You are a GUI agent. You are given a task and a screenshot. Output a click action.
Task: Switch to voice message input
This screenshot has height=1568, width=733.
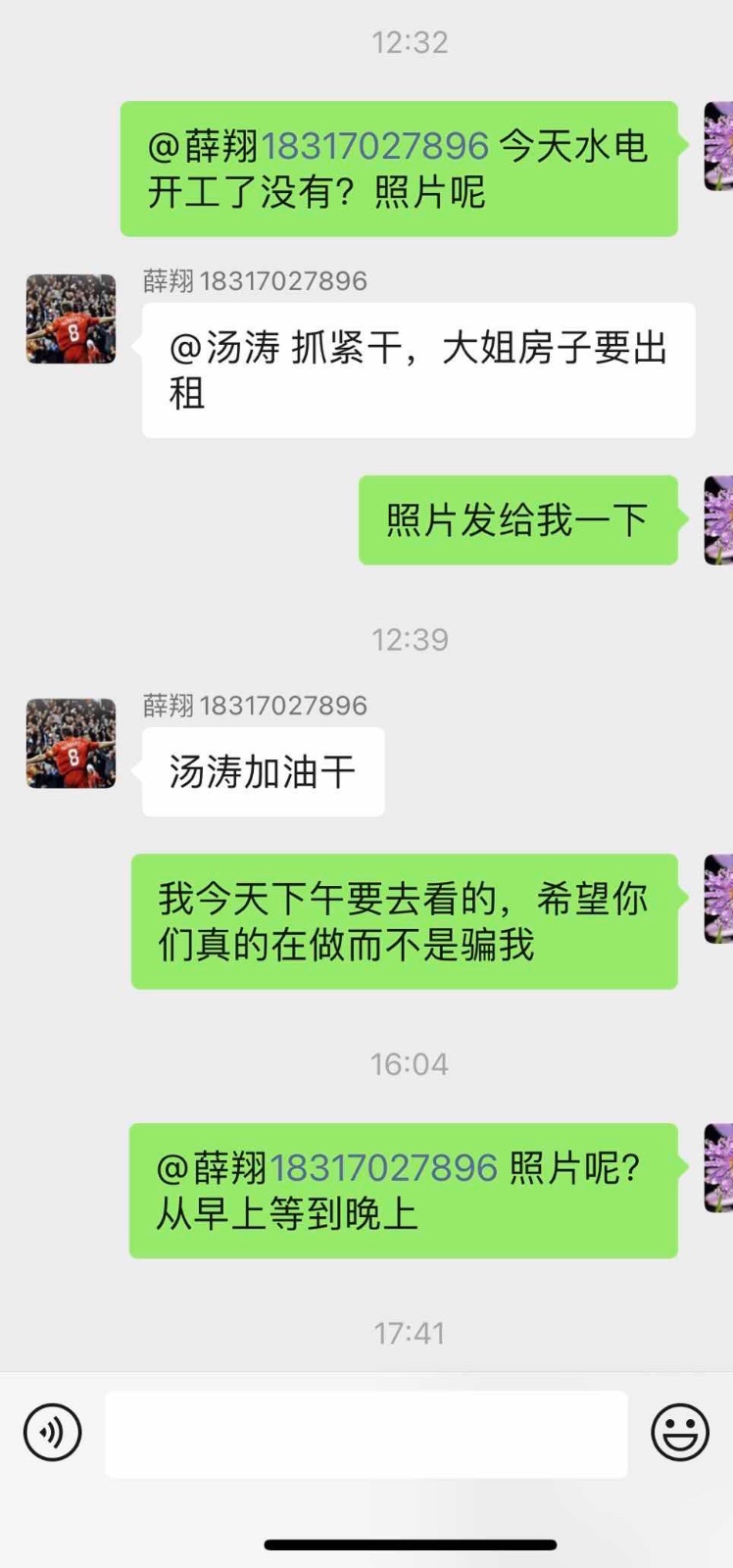click(52, 1432)
